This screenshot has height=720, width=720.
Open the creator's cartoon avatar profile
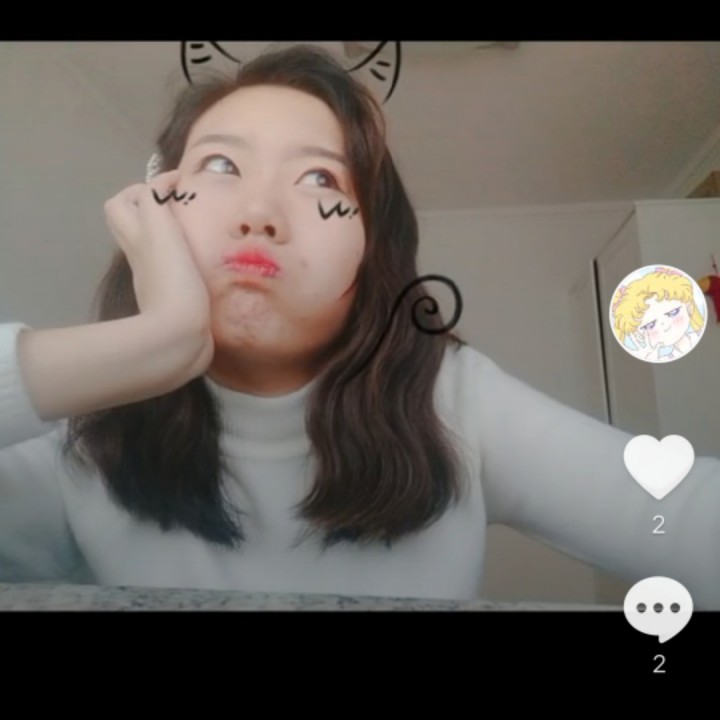click(658, 313)
